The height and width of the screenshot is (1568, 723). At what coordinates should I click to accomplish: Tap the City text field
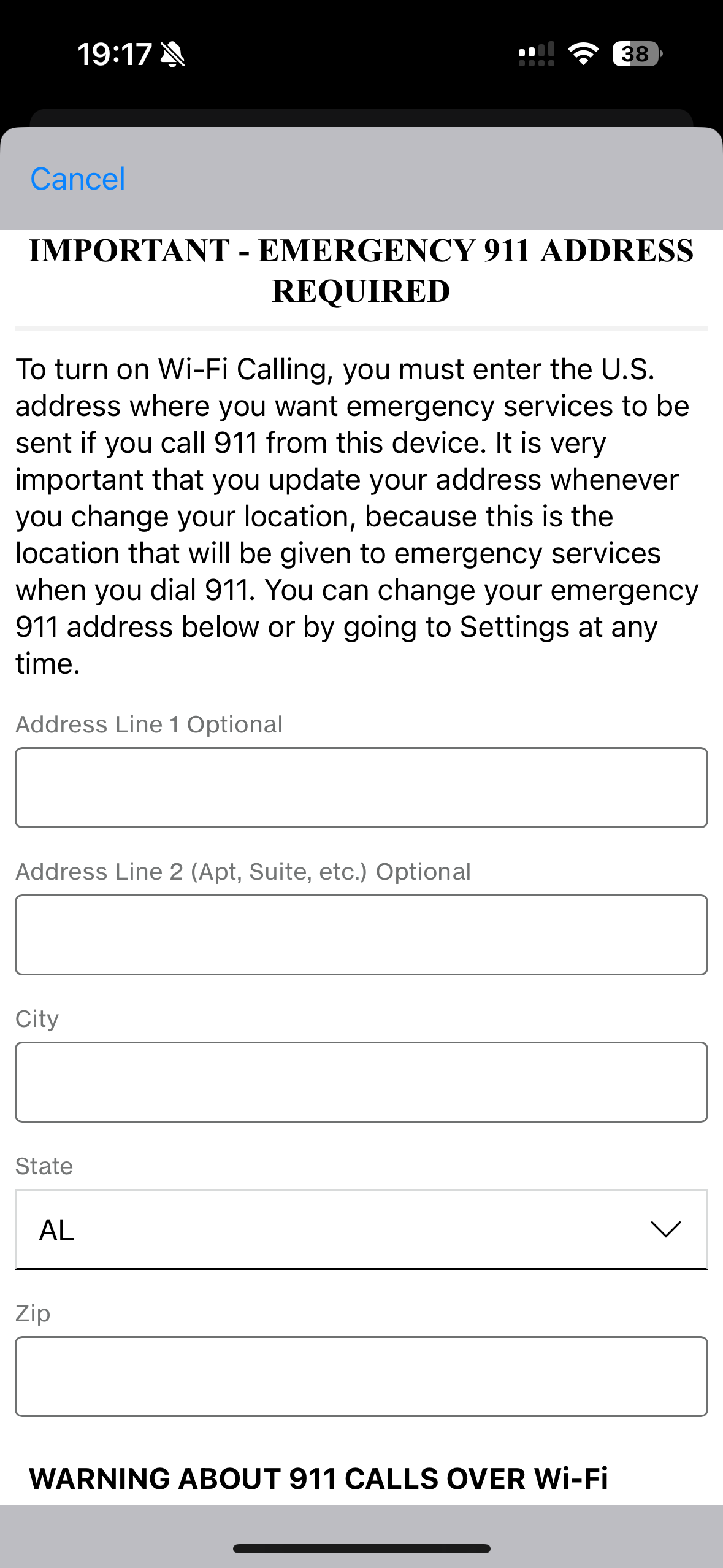point(361,1082)
